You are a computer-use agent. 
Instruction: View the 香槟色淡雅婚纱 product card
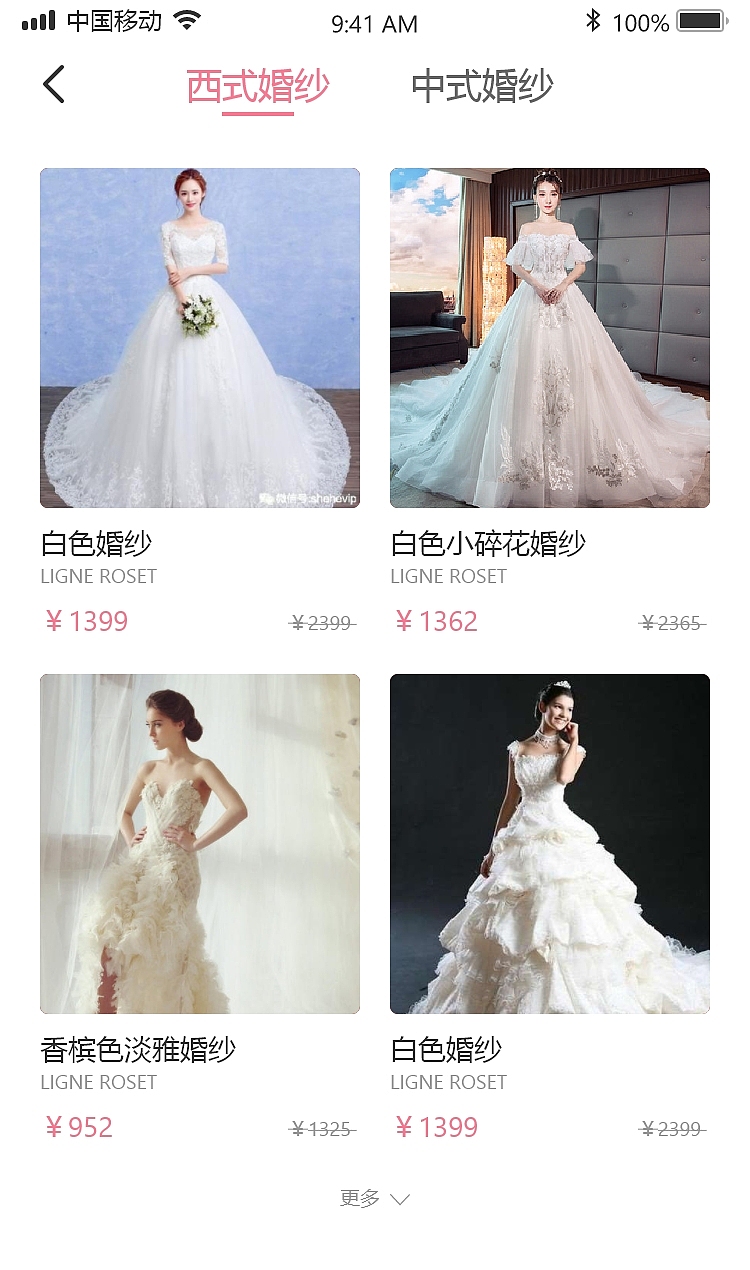point(200,844)
